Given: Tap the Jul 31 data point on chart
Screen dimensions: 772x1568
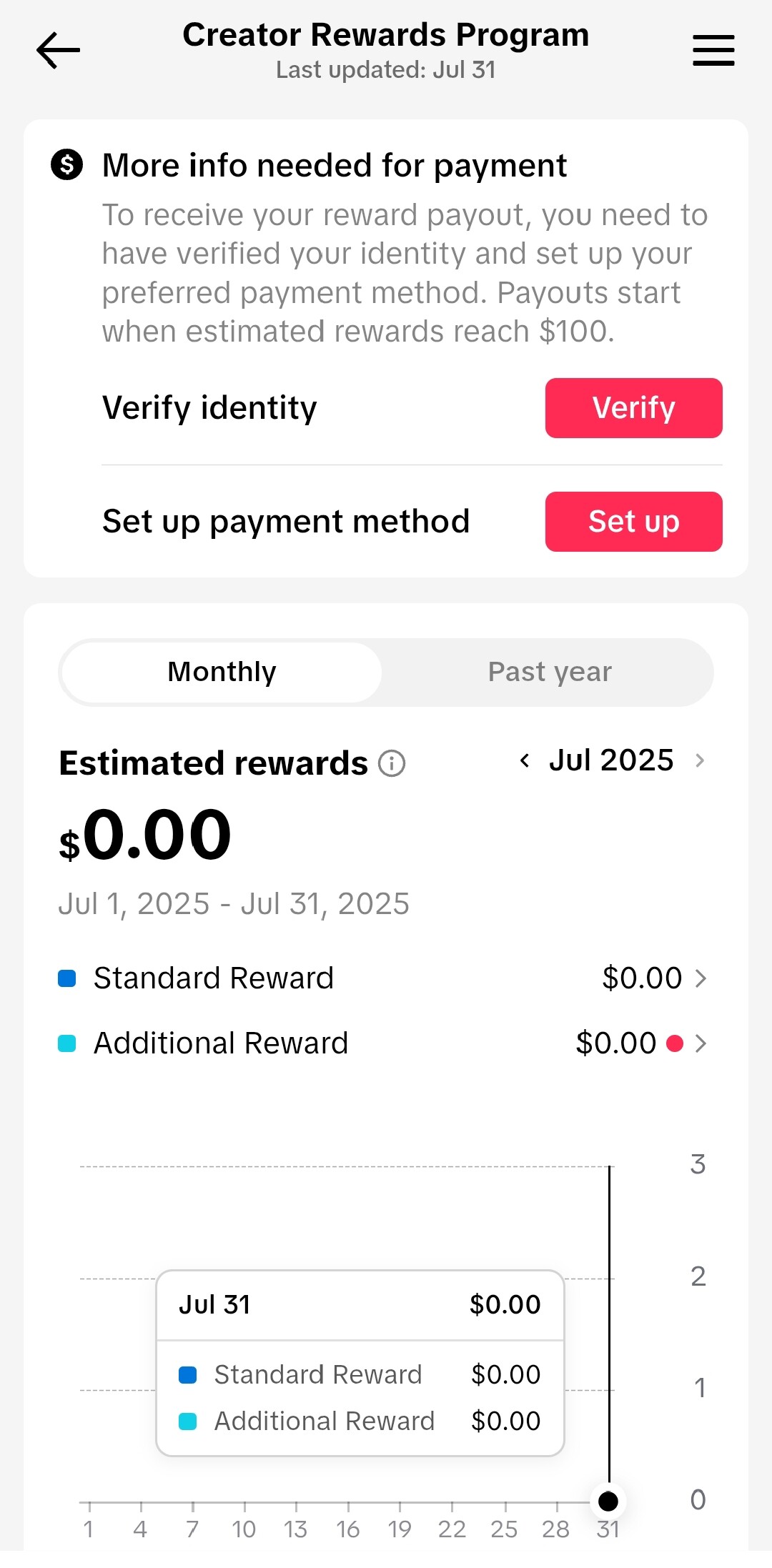Looking at the screenshot, I should point(608,1502).
